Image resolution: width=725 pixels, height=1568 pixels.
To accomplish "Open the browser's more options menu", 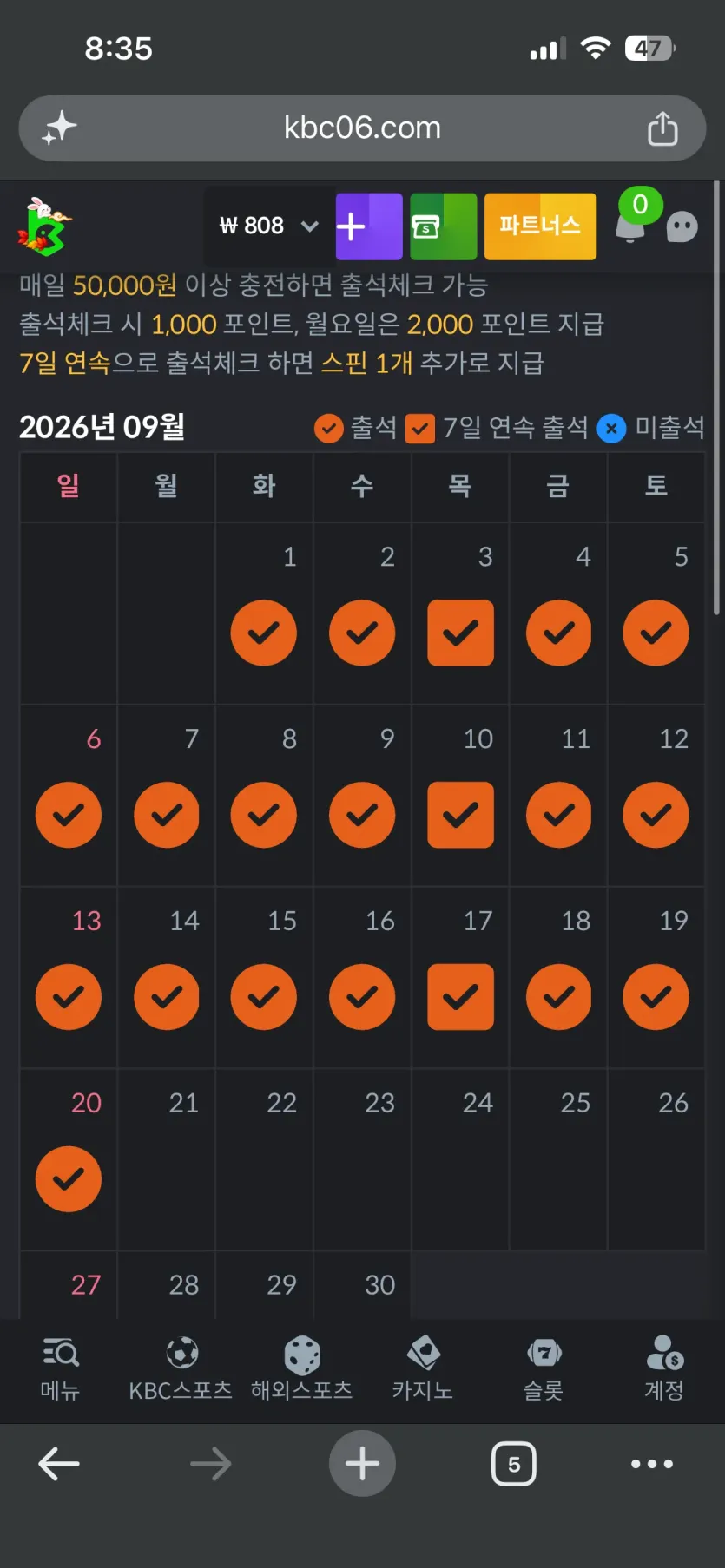I will pos(652,1464).
